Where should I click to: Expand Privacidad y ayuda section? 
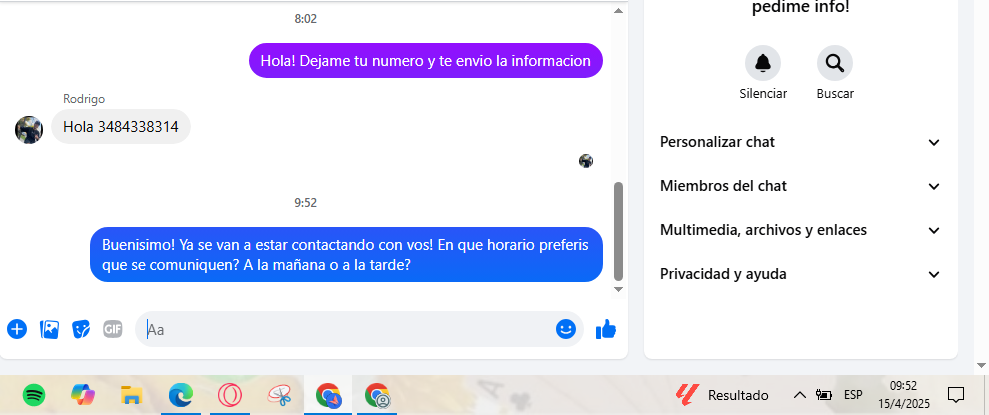click(800, 274)
